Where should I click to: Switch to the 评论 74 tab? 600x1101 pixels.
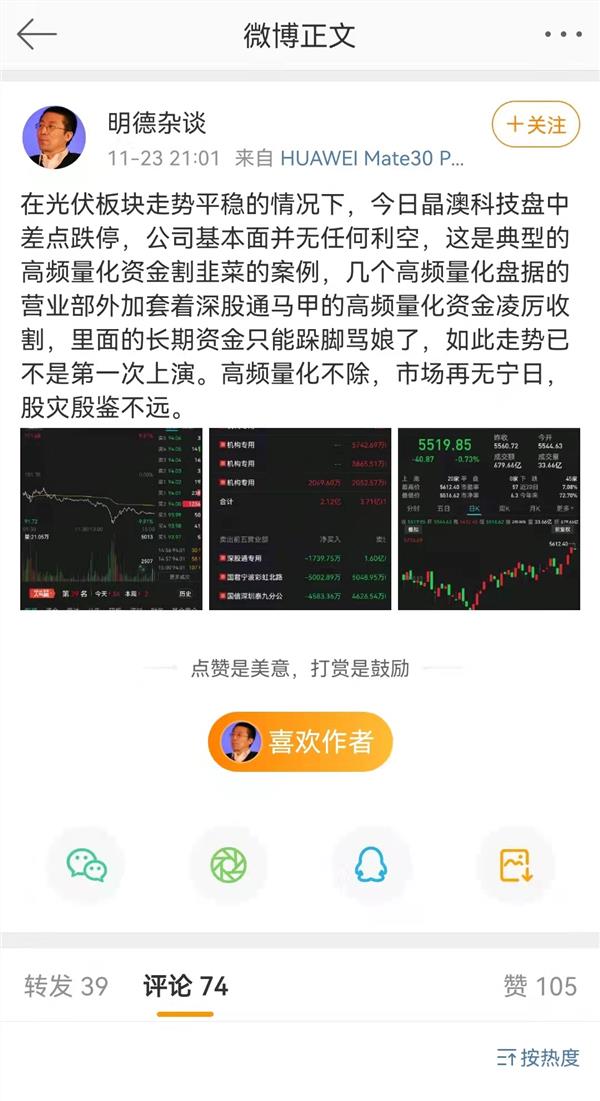click(x=185, y=986)
